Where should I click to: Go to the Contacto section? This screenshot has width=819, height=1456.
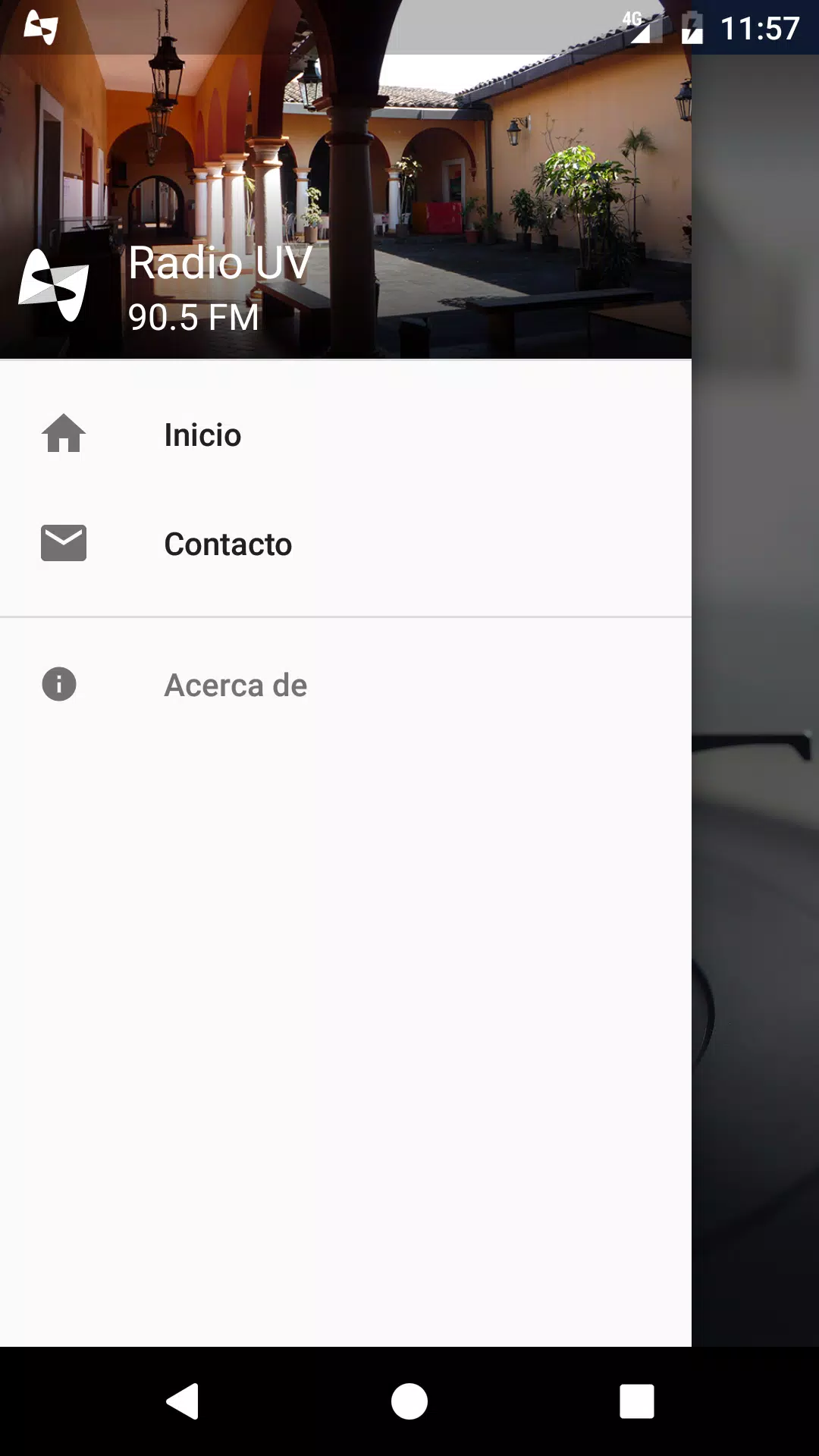pos(227,544)
